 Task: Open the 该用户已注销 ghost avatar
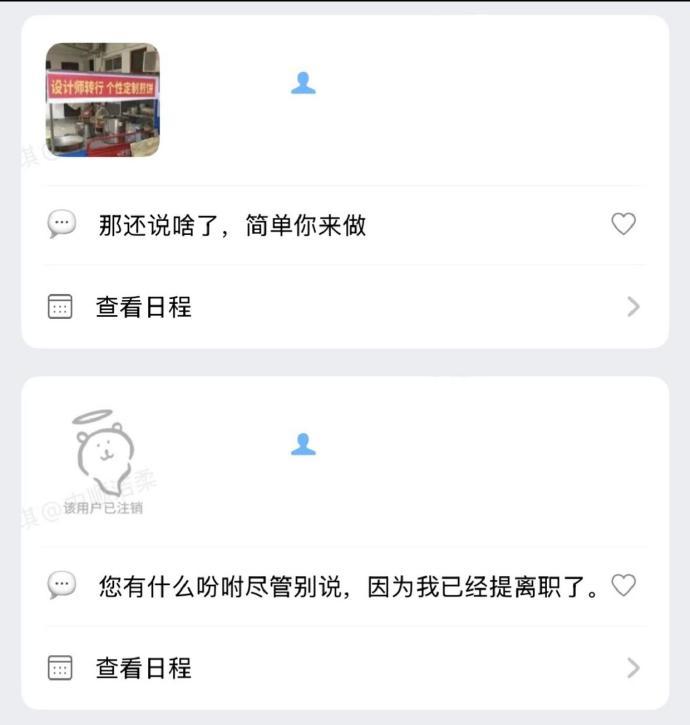pos(103,462)
